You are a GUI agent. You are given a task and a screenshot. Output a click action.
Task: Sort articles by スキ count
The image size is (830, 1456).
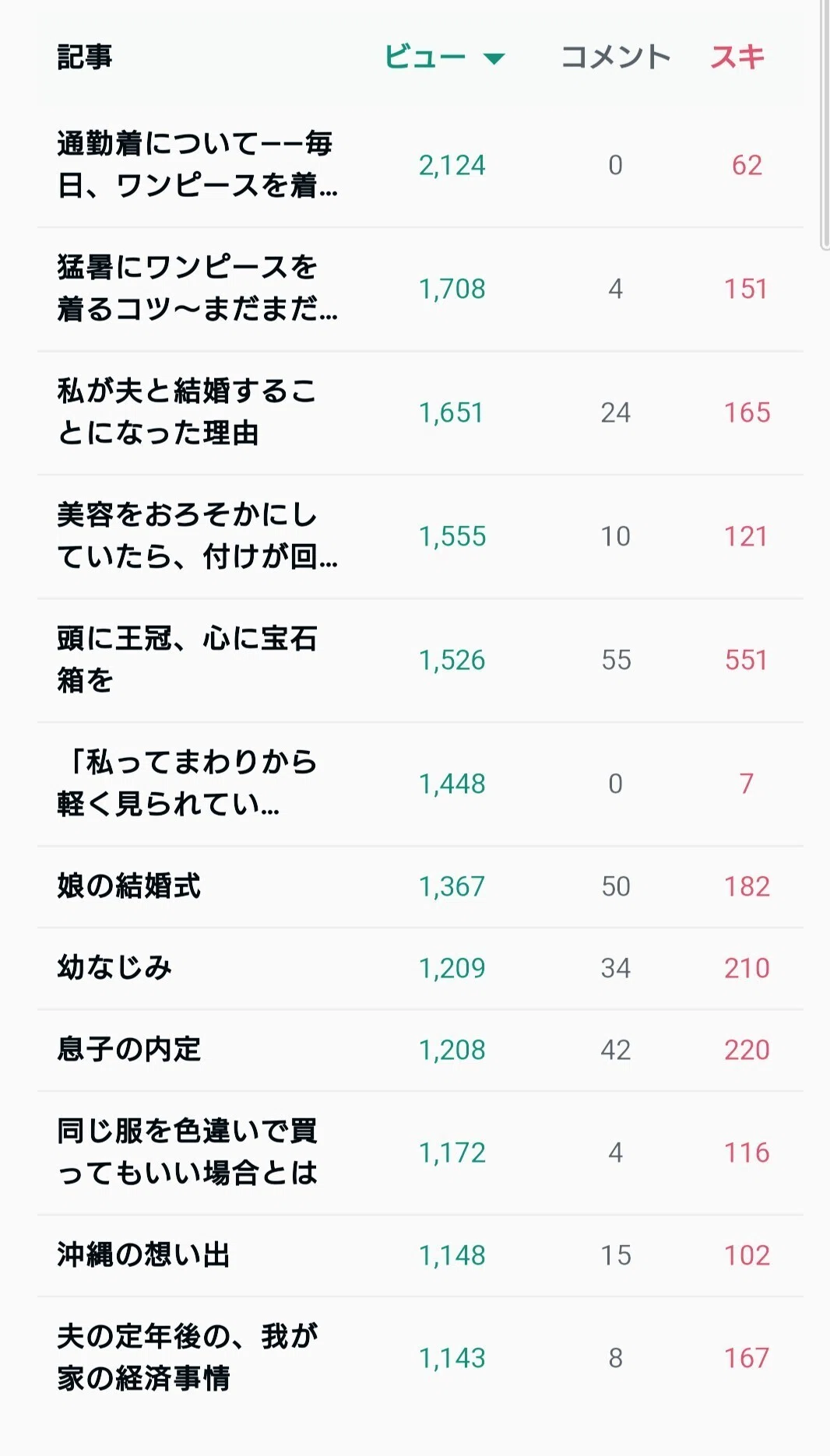coord(737,57)
